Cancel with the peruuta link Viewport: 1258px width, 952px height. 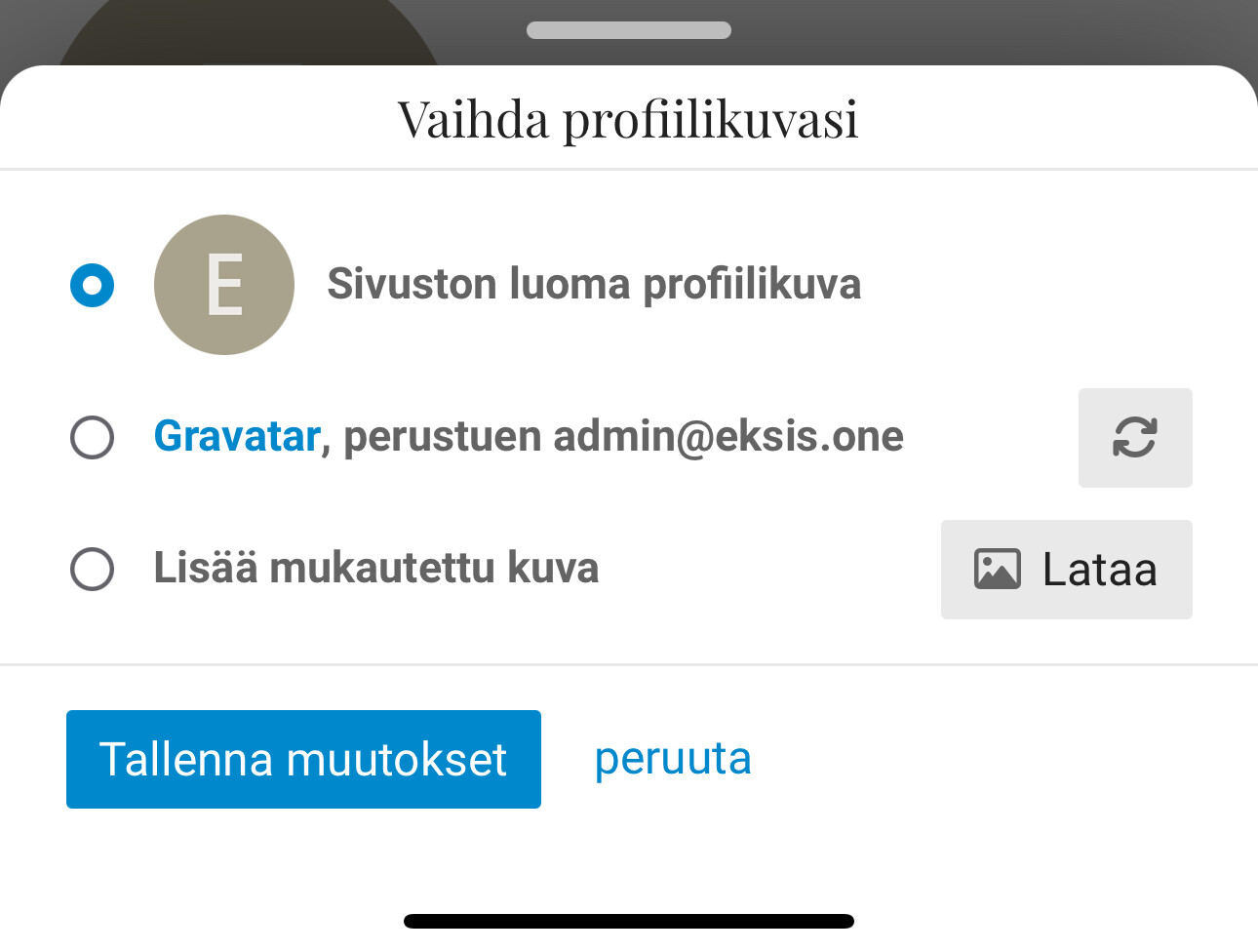pos(673,759)
